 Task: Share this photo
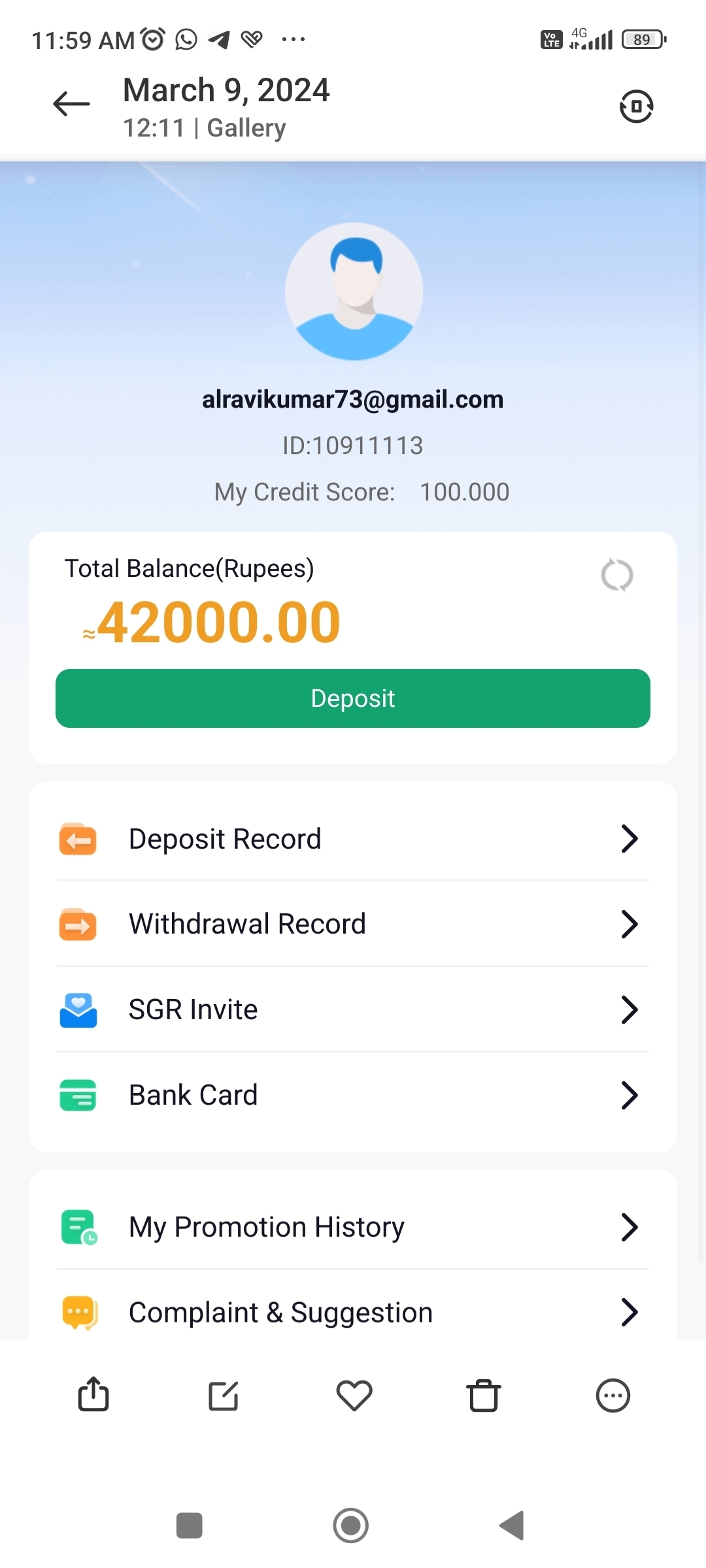[93, 1395]
